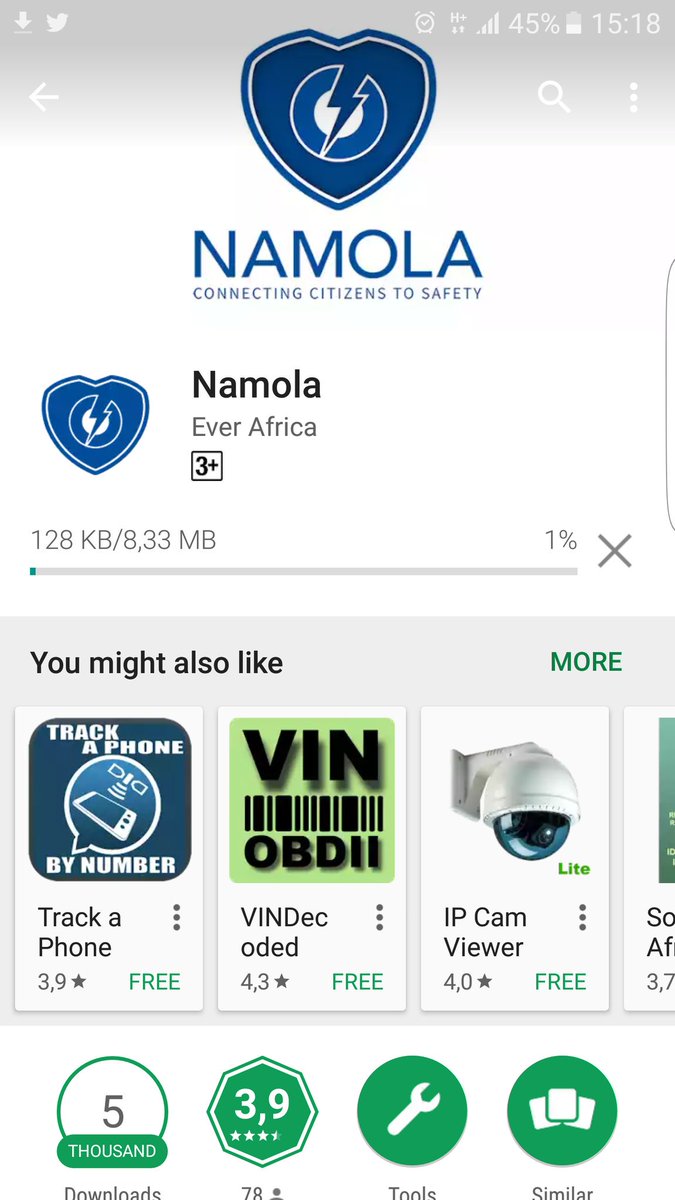Show Similar apps
675x1200 pixels.
coord(562,1111)
